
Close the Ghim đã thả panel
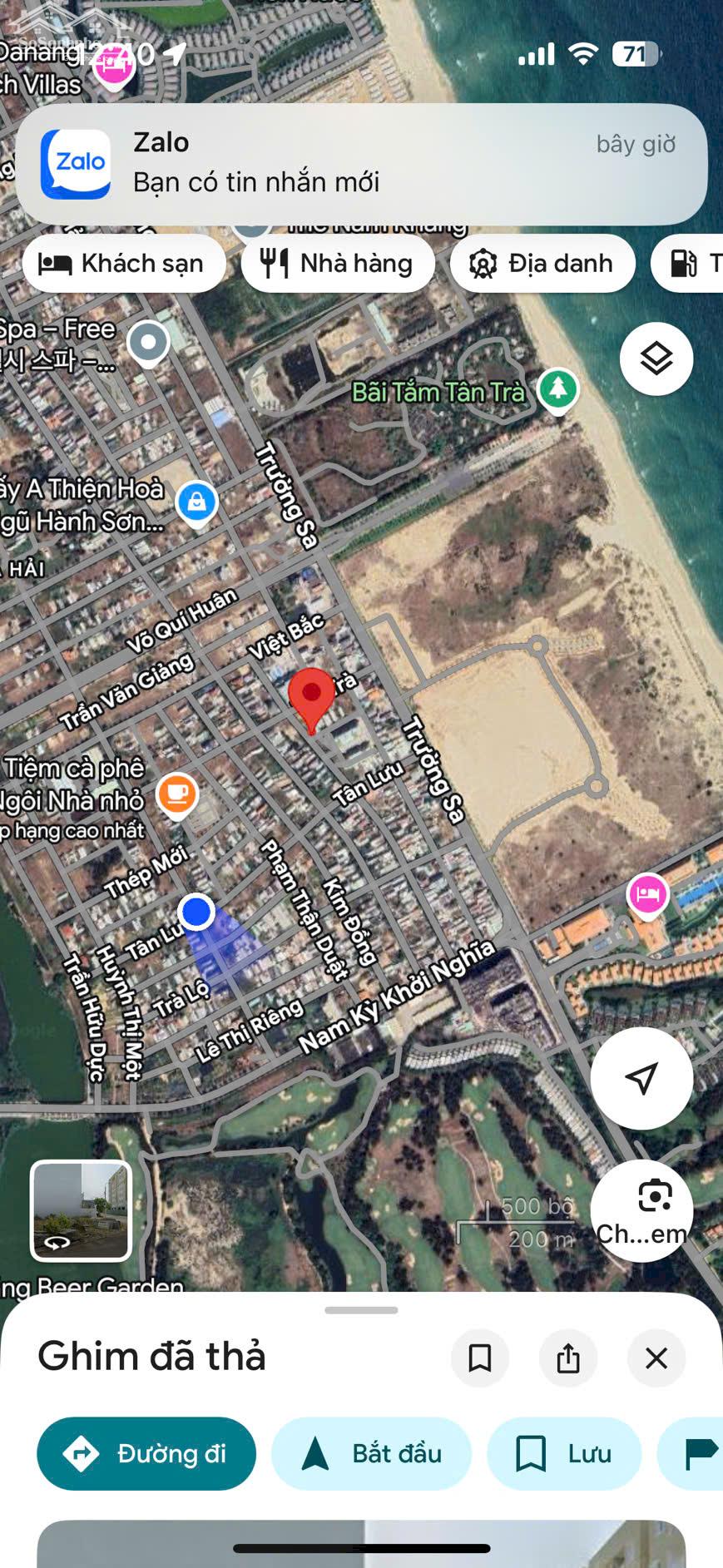click(656, 1358)
